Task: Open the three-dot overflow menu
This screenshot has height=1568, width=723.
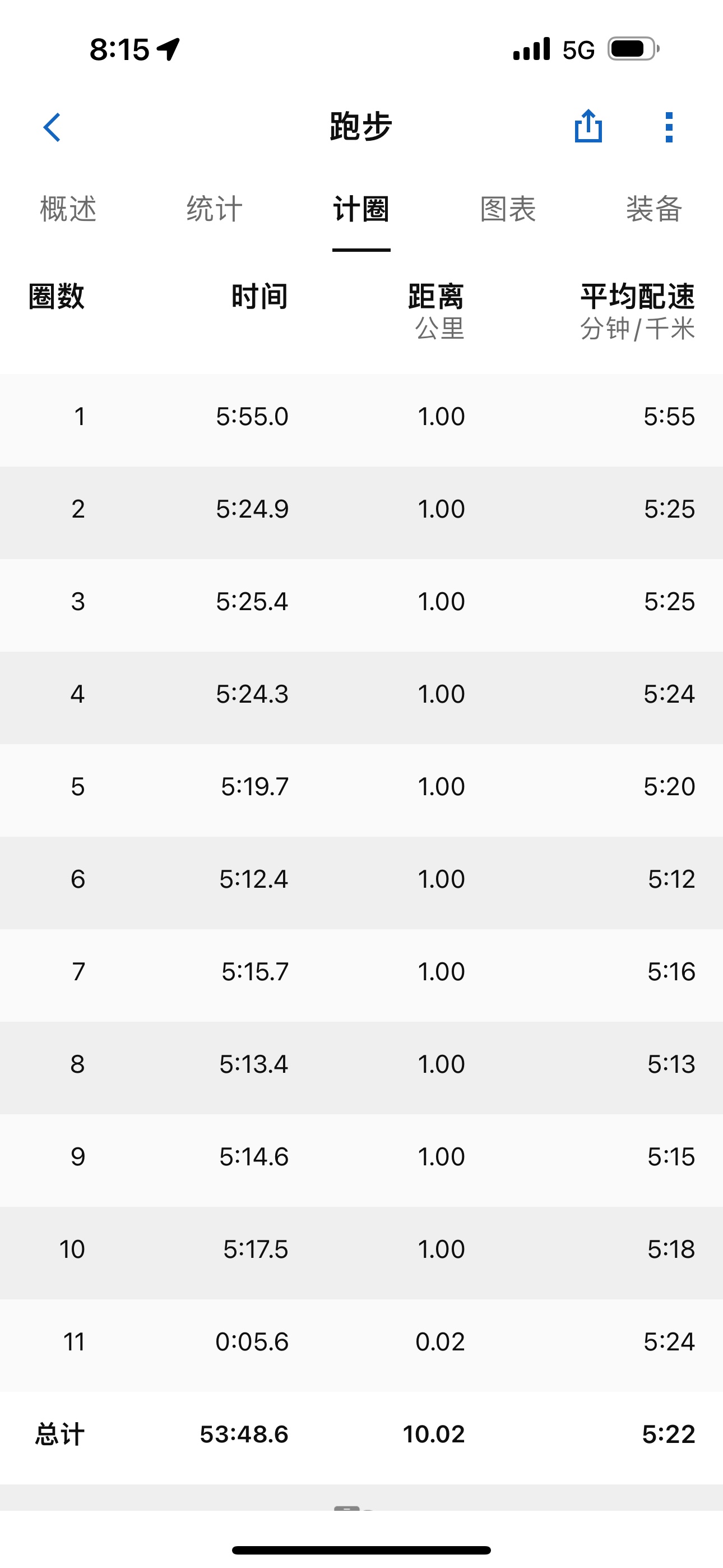Action: (669, 127)
